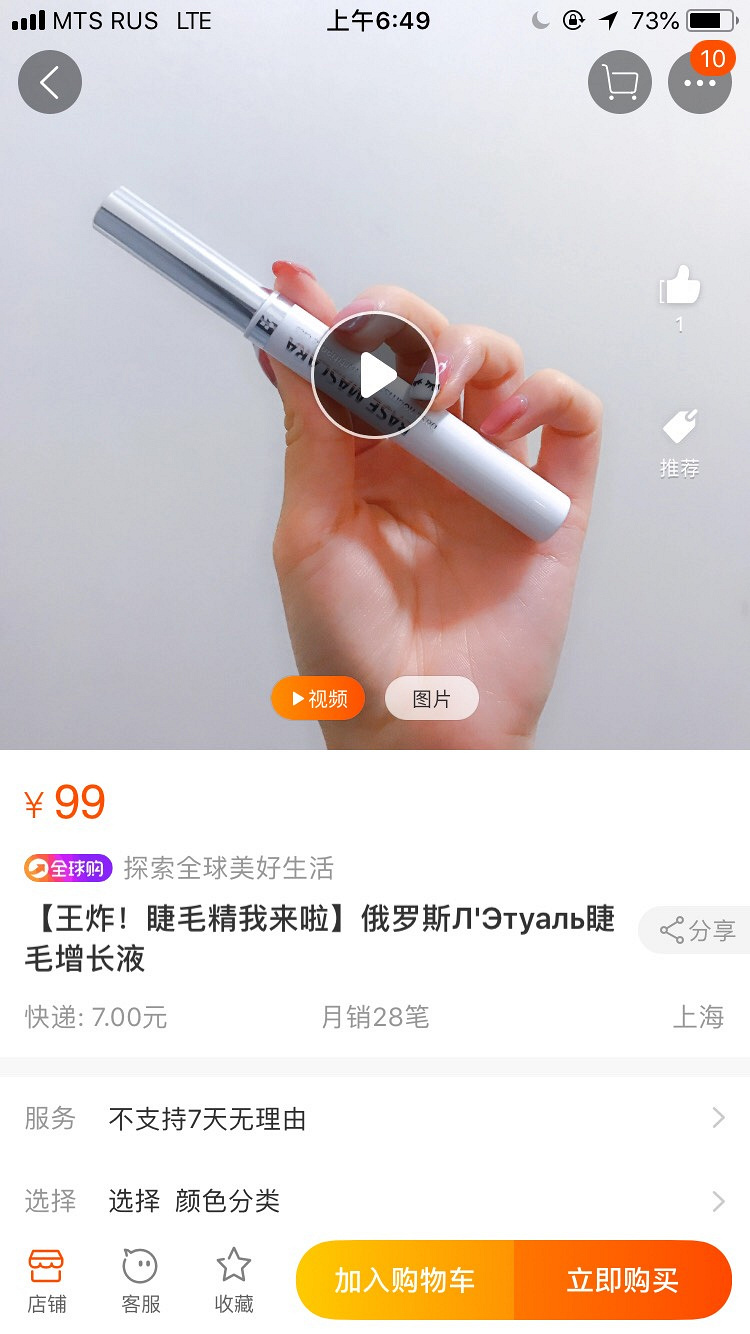Play the product video
The width and height of the screenshot is (750, 1334).
[x=374, y=375]
